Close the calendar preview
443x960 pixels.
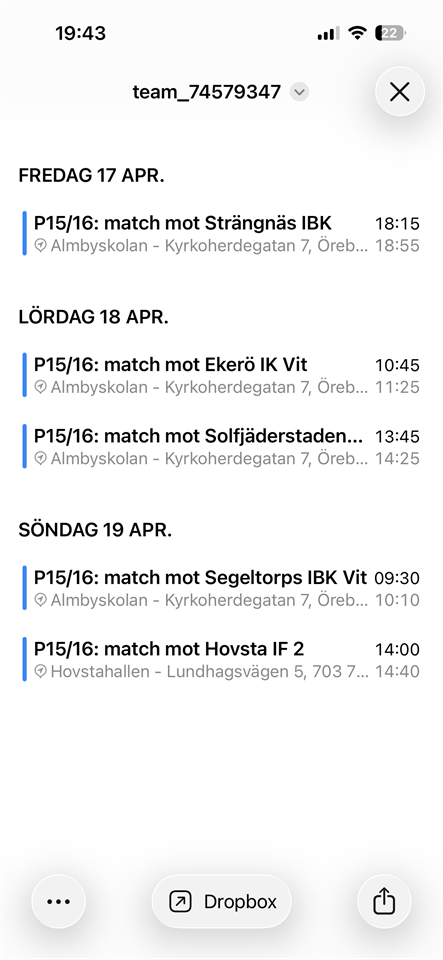click(x=400, y=92)
